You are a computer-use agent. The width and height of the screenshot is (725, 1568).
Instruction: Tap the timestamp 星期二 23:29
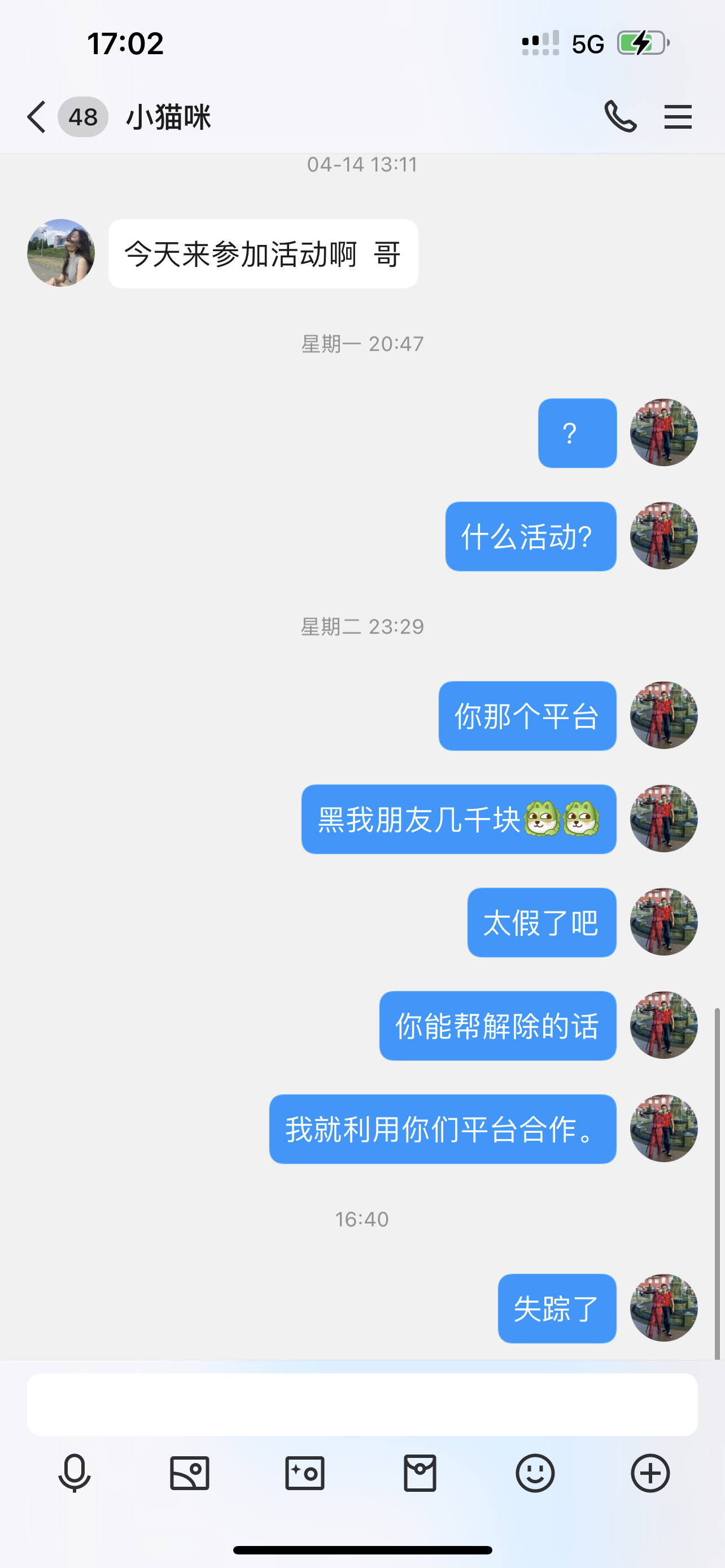click(x=362, y=627)
